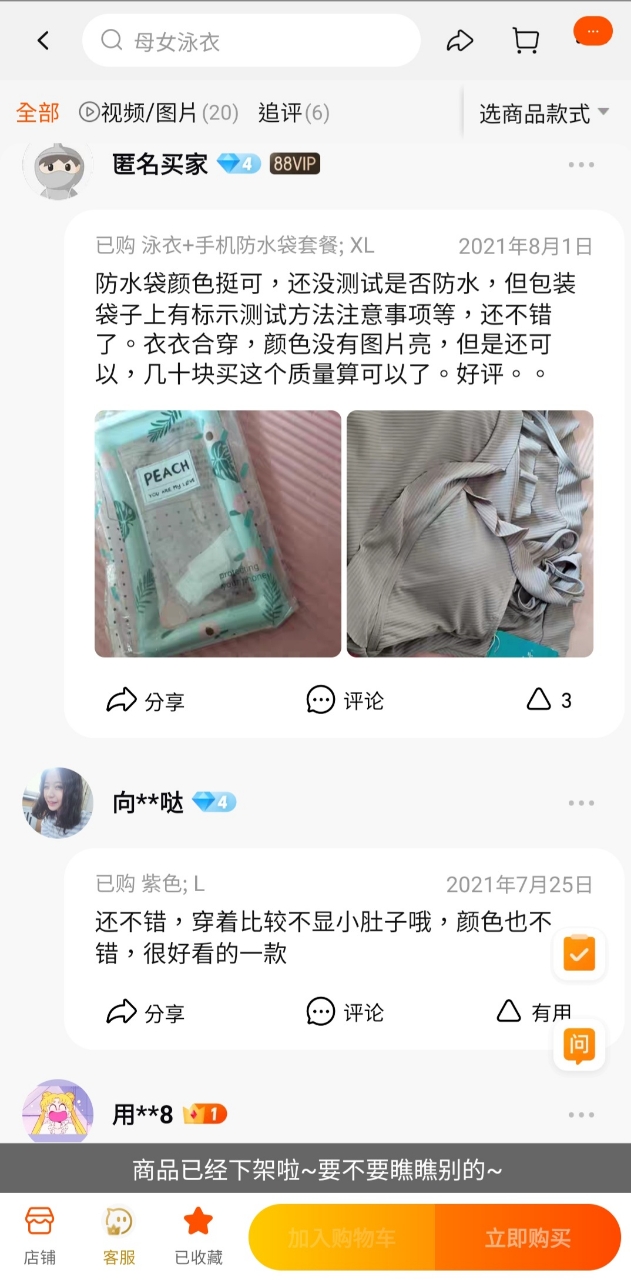Screen dimensions: 631x1280
Task: Toggle the 已收藏 favorite star
Action: (x=198, y=1236)
